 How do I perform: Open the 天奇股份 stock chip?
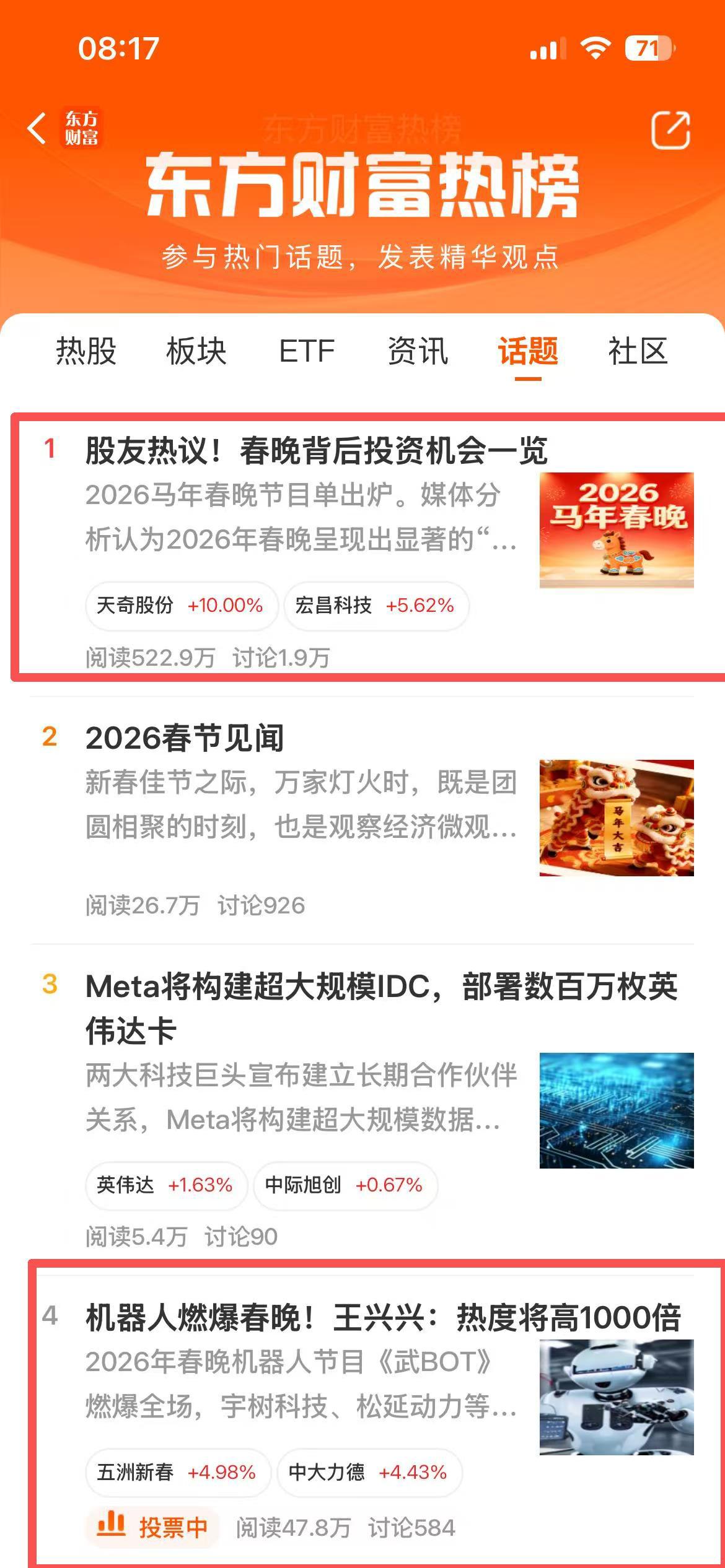pos(180,605)
